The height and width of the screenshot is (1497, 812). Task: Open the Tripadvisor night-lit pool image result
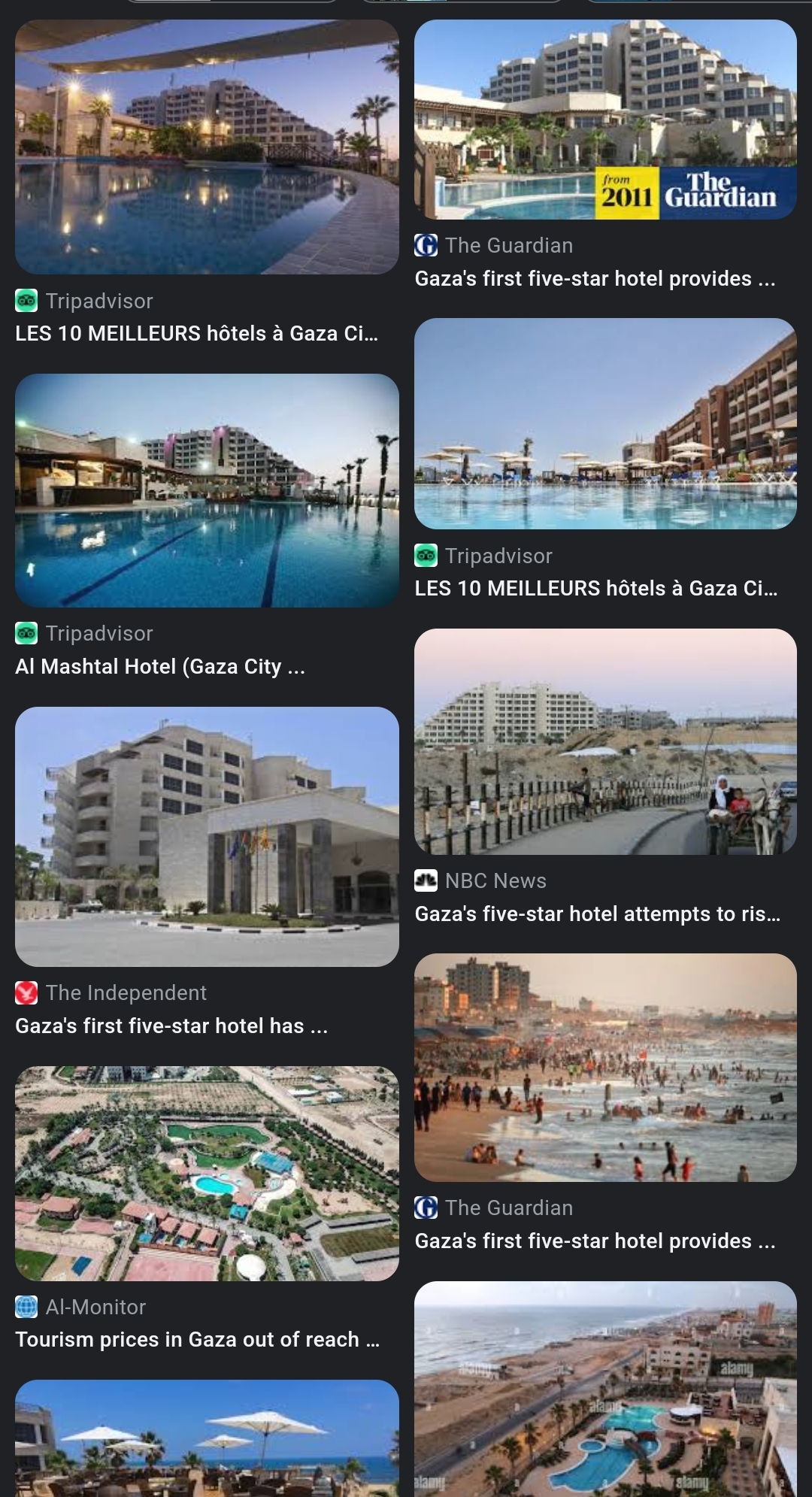click(x=207, y=147)
